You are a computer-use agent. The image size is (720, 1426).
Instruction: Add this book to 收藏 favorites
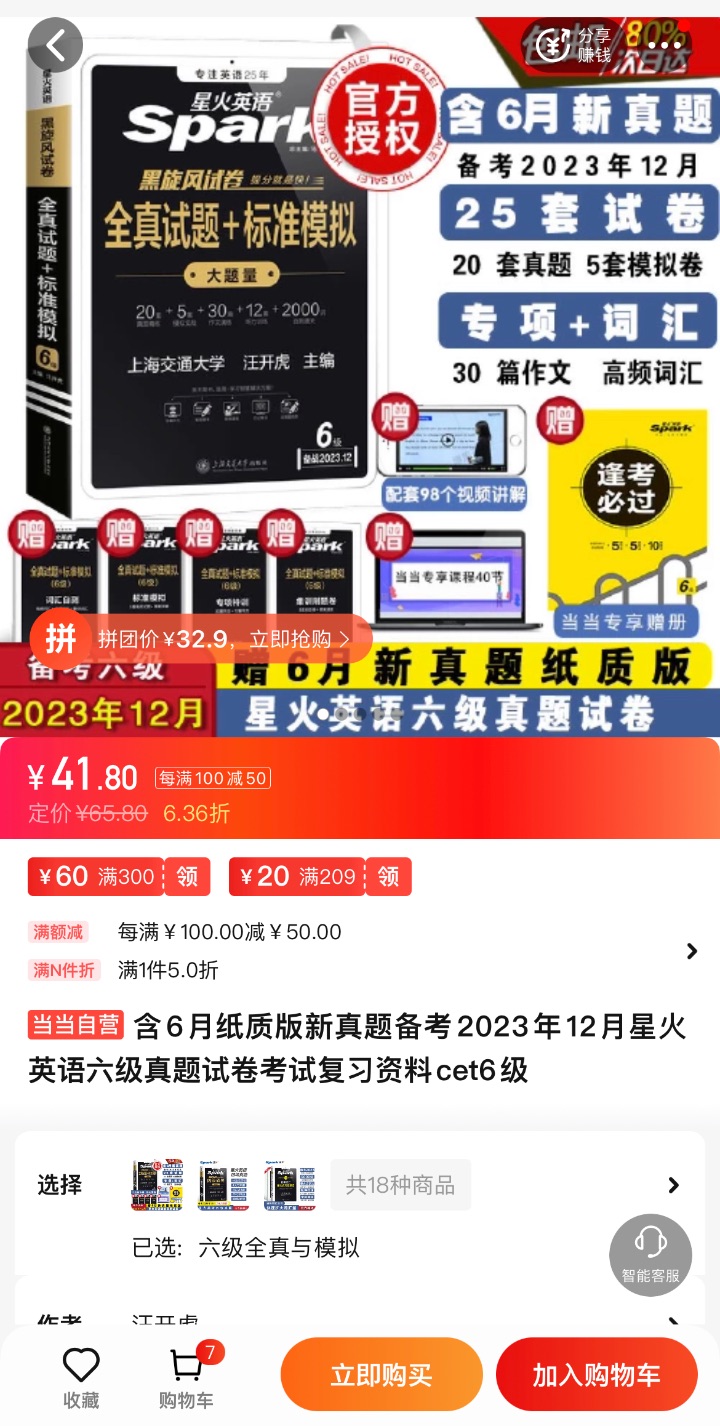81,1376
